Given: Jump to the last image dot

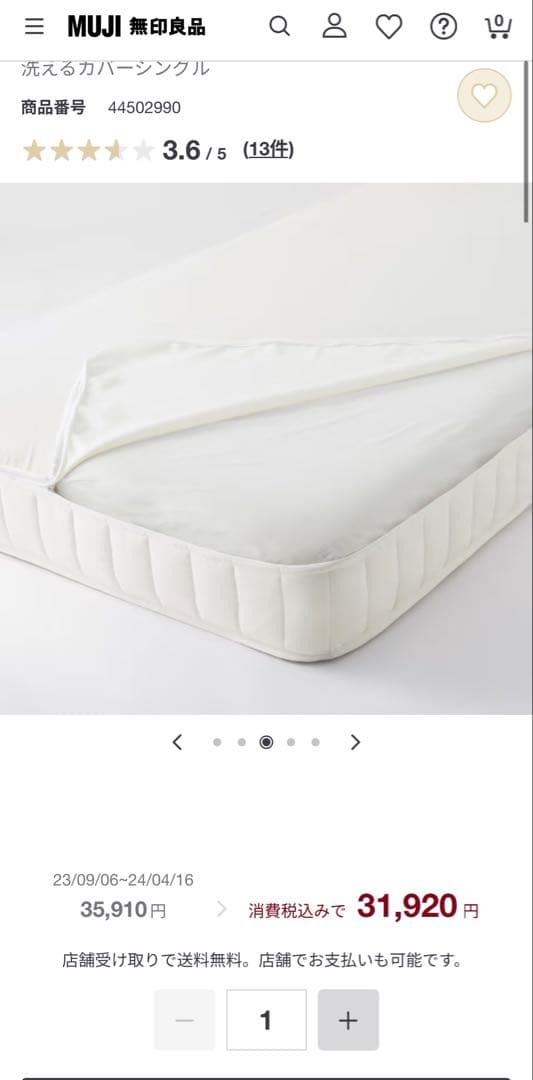Looking at the screenshot, I should (x=315, y=742).
